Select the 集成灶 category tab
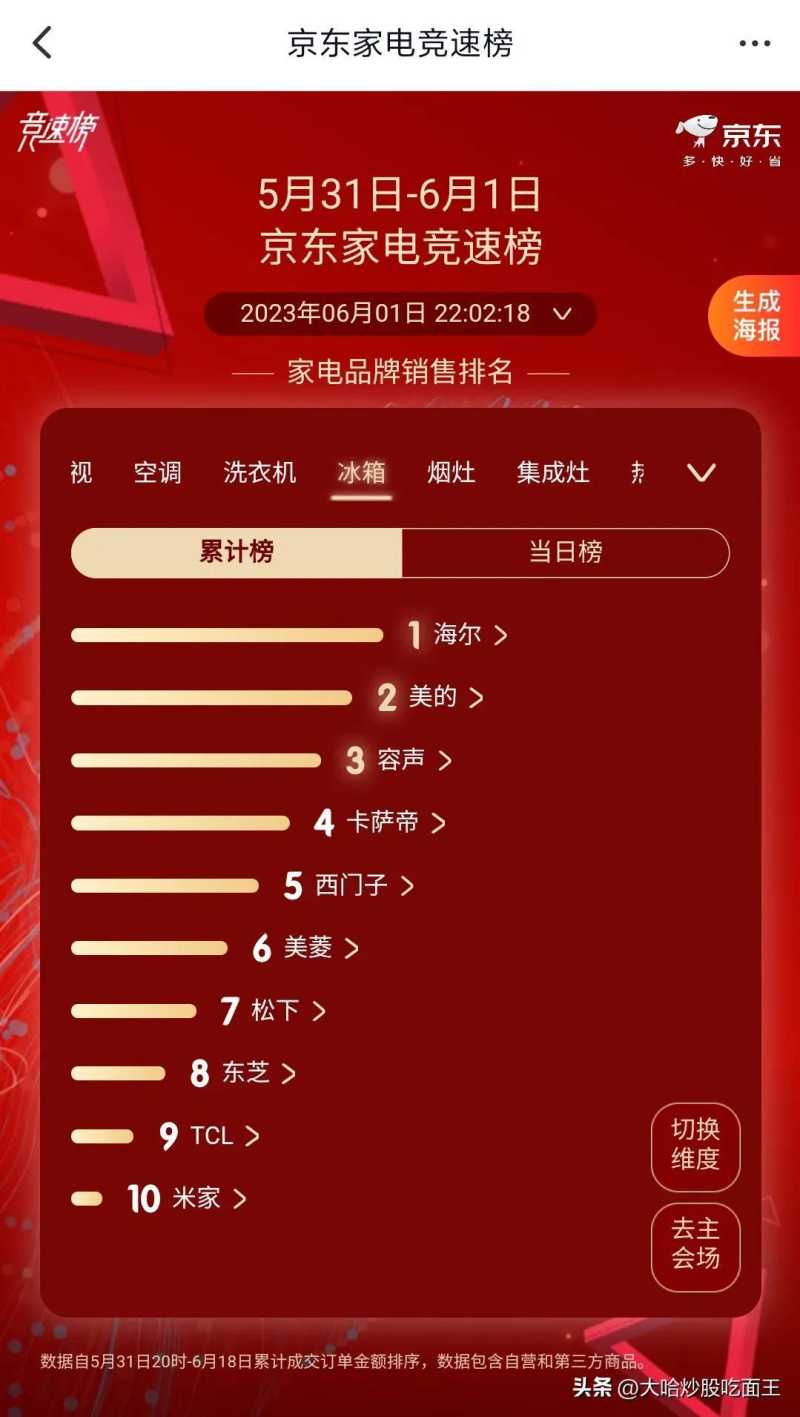Viewport: 800px width, 1417px height. coord(553,472)
